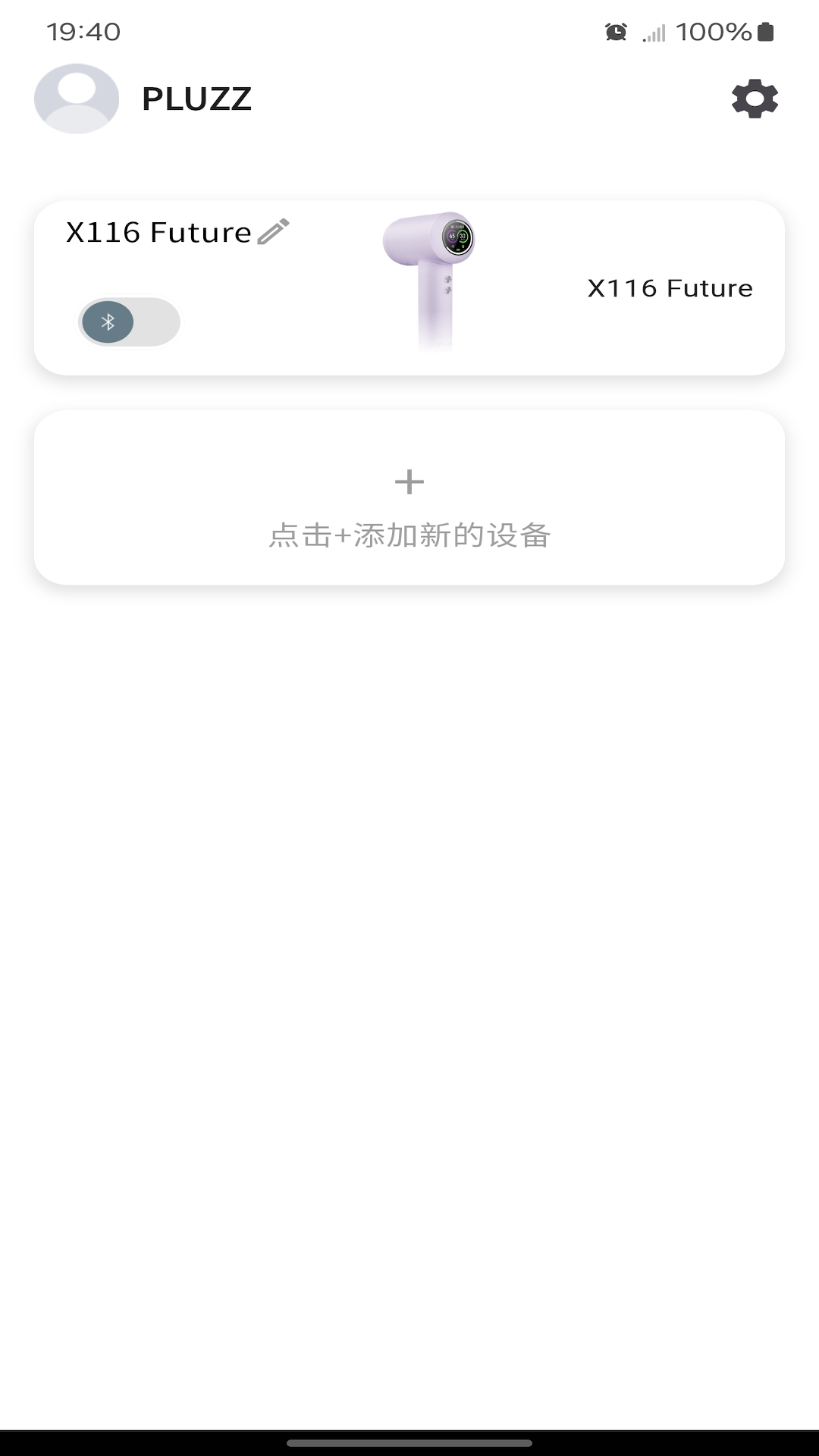Tap the profile avatar icon
819x1456 pixels.
coord(76,99)
